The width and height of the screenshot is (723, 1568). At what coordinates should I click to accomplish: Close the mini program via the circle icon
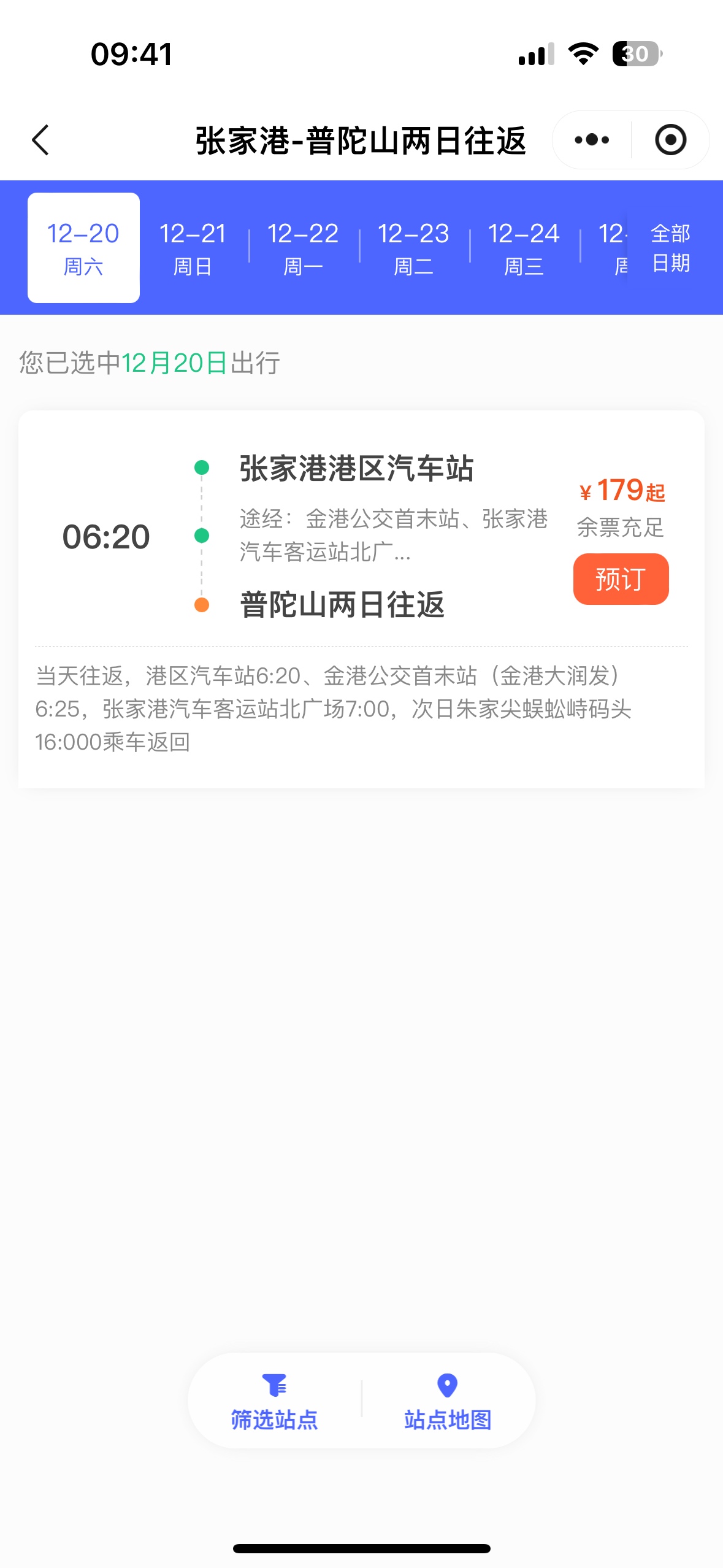[670, 140]
